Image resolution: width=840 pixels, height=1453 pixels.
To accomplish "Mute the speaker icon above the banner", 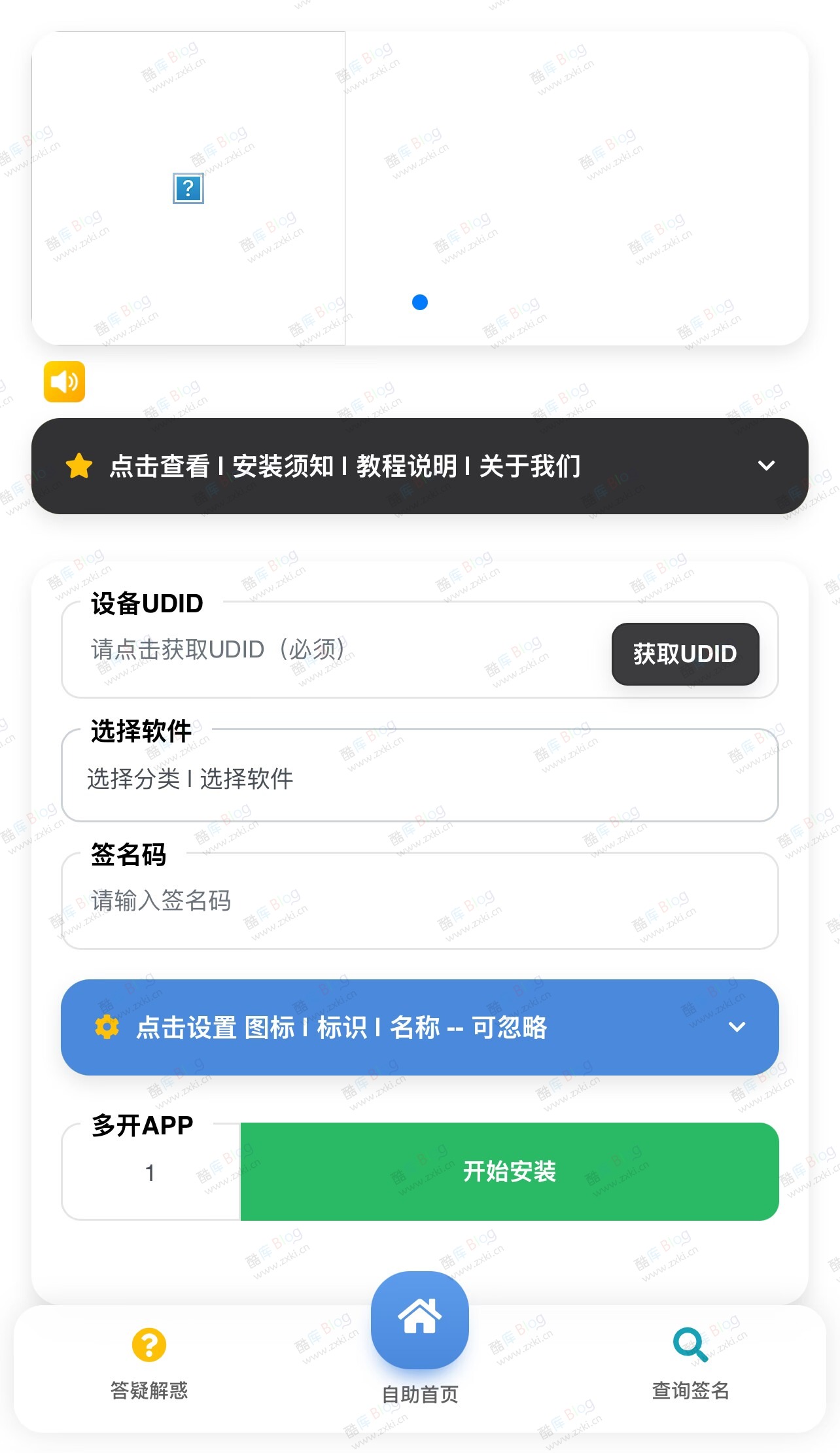I will (63, 381).
